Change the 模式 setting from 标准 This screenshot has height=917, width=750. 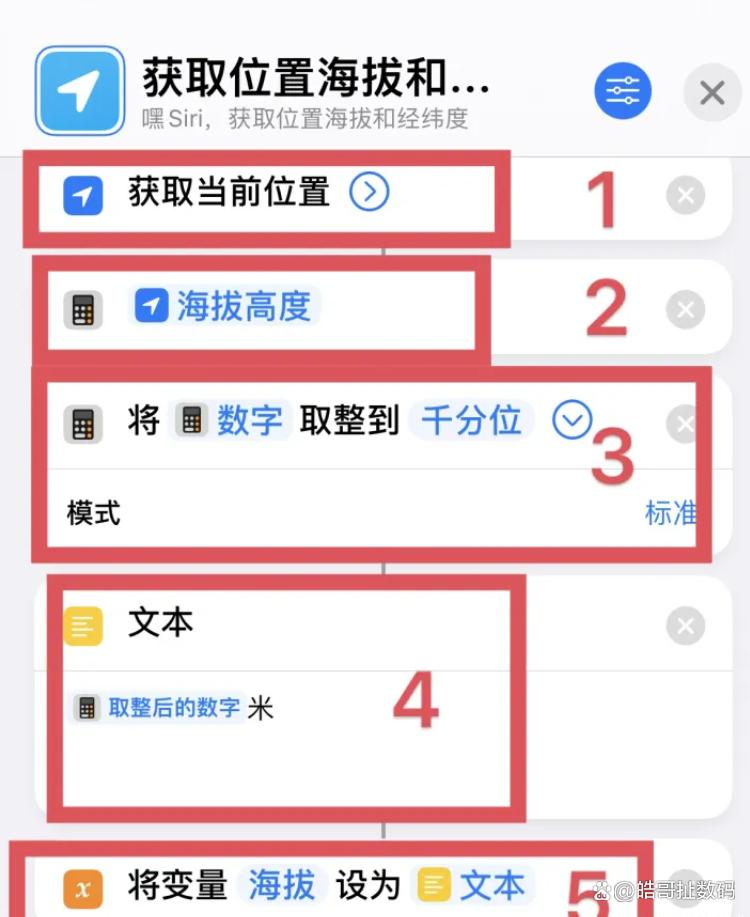point(671,512)
